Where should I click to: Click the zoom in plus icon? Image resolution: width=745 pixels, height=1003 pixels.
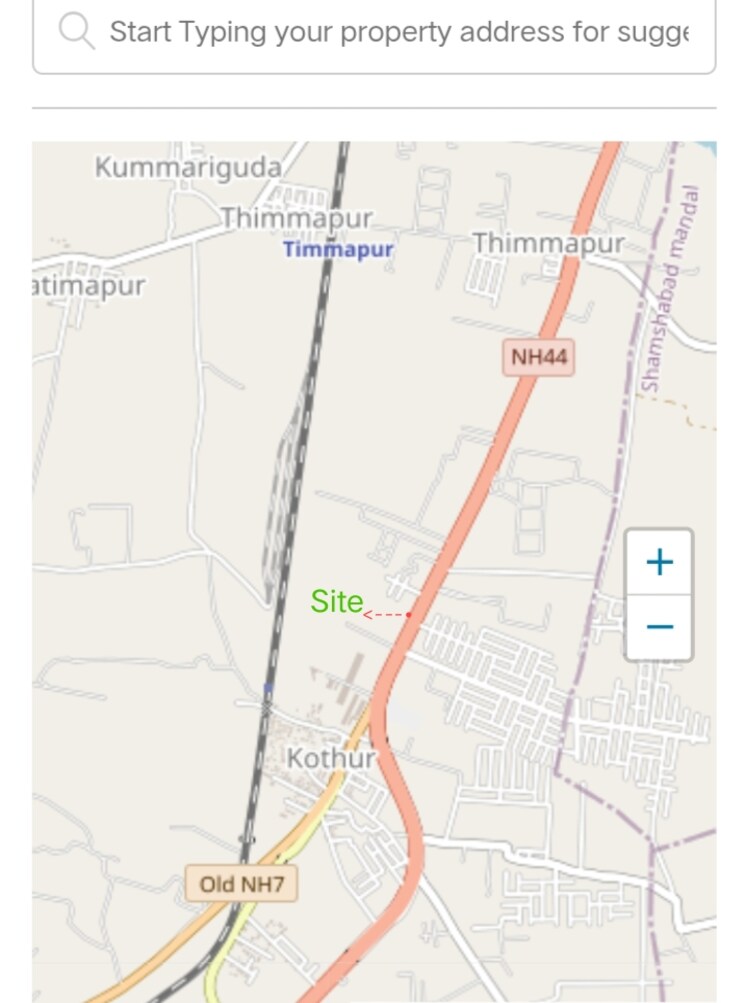(x=658, y=563)
